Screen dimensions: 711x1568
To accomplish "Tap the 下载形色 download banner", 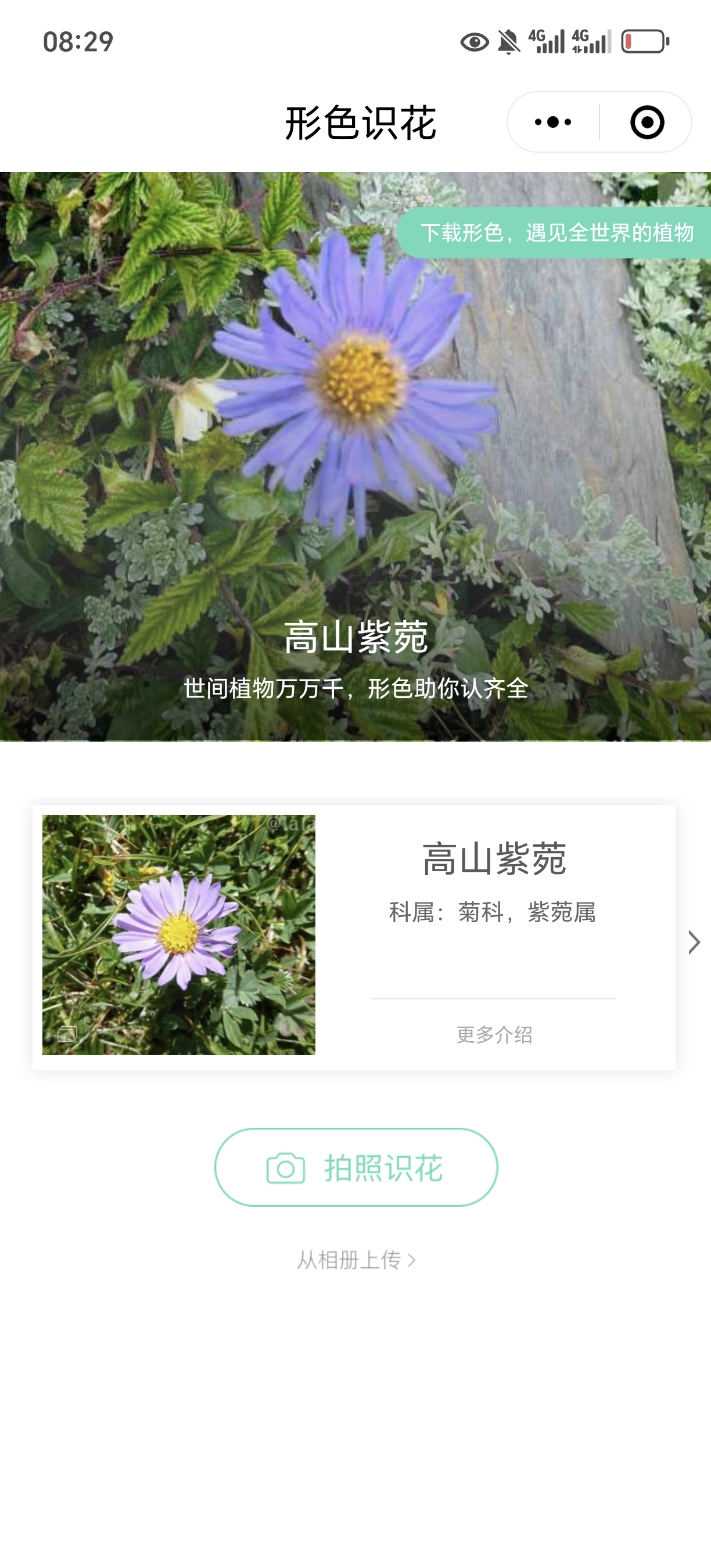I will click(x=555, y=232).
